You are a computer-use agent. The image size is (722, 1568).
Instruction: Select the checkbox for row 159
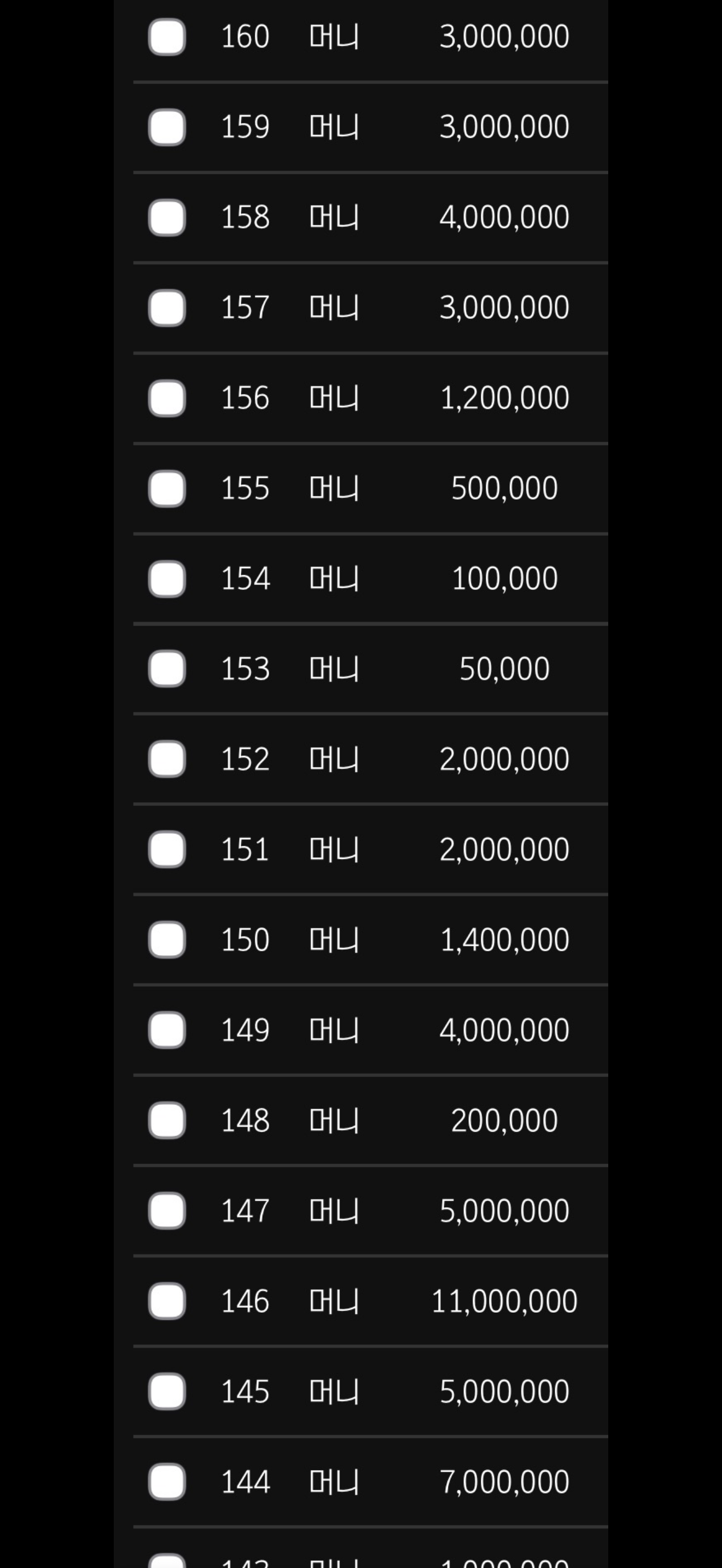(167, 127)
